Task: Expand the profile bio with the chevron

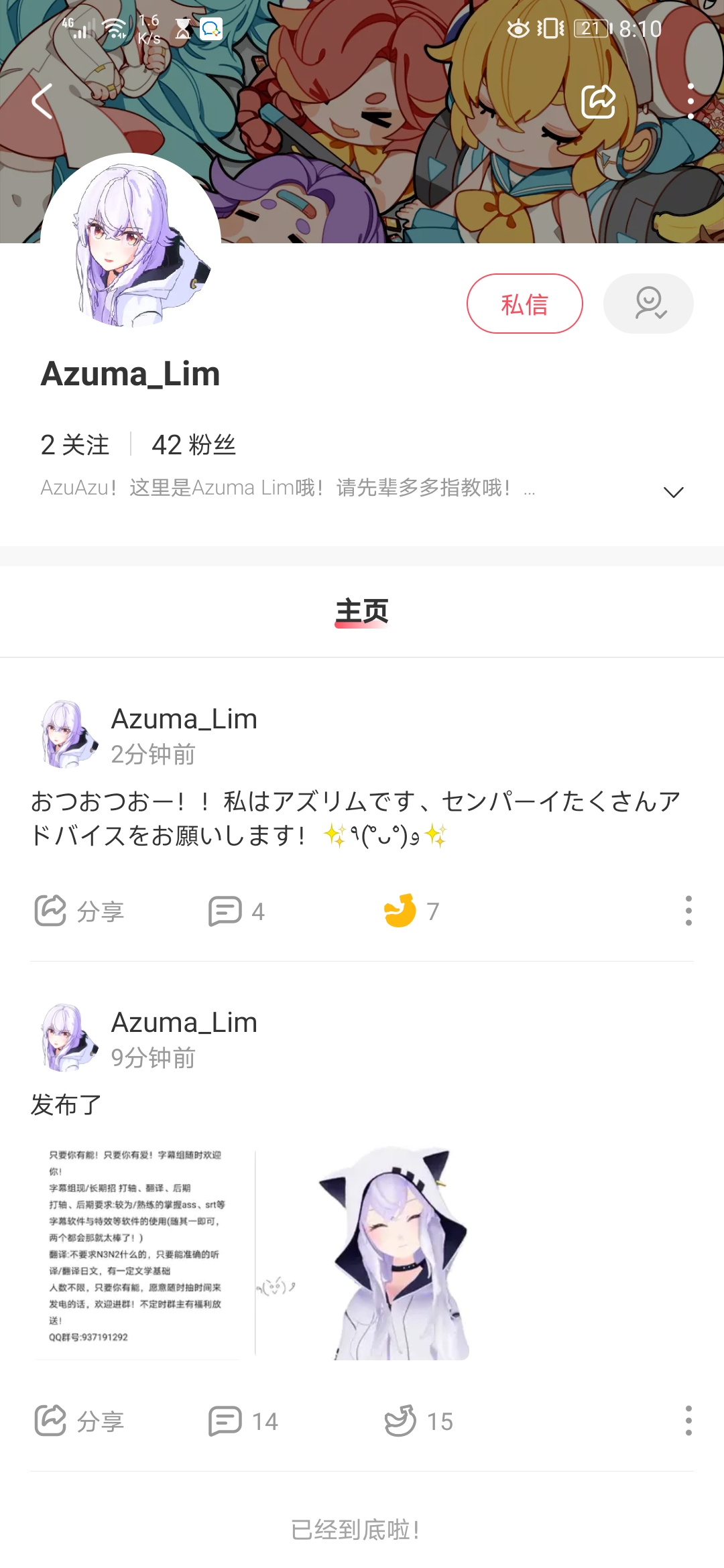Action: (x=673, y=492)
